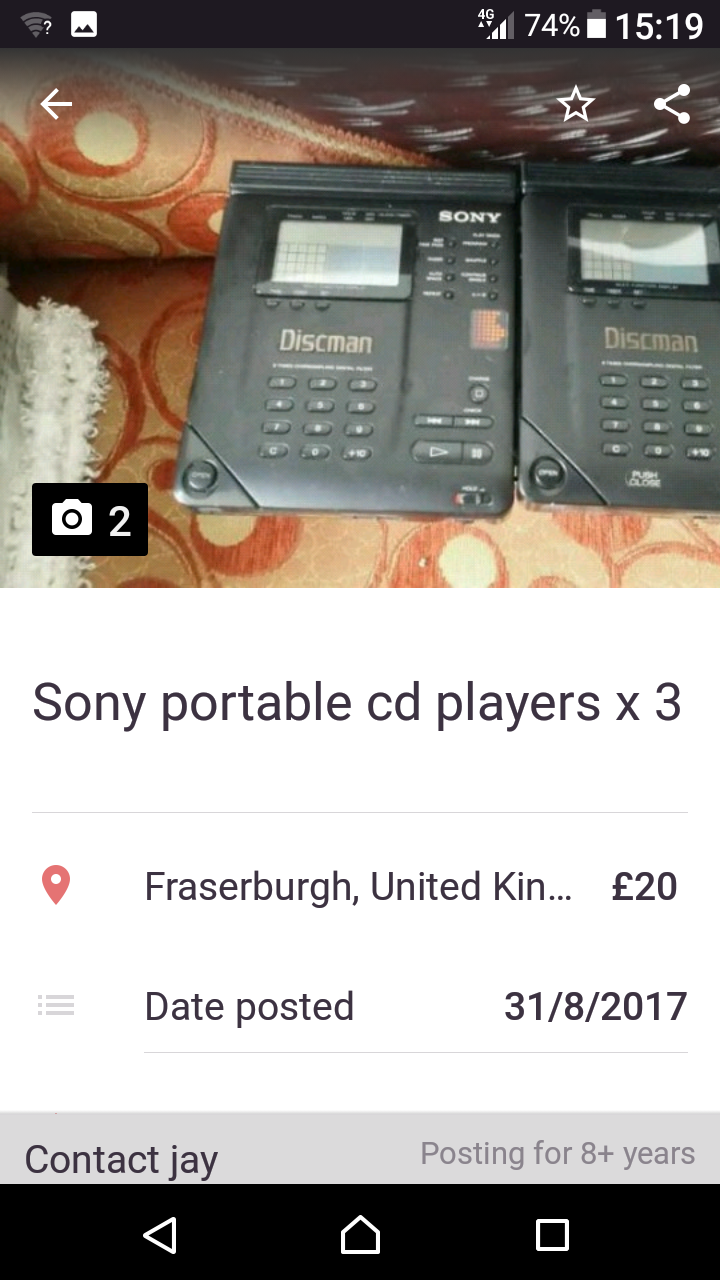Image resolution: width=720 pixels, height=1280 pixels.
Task: Open the Contact jay bar
Action: pos(360,1158)
